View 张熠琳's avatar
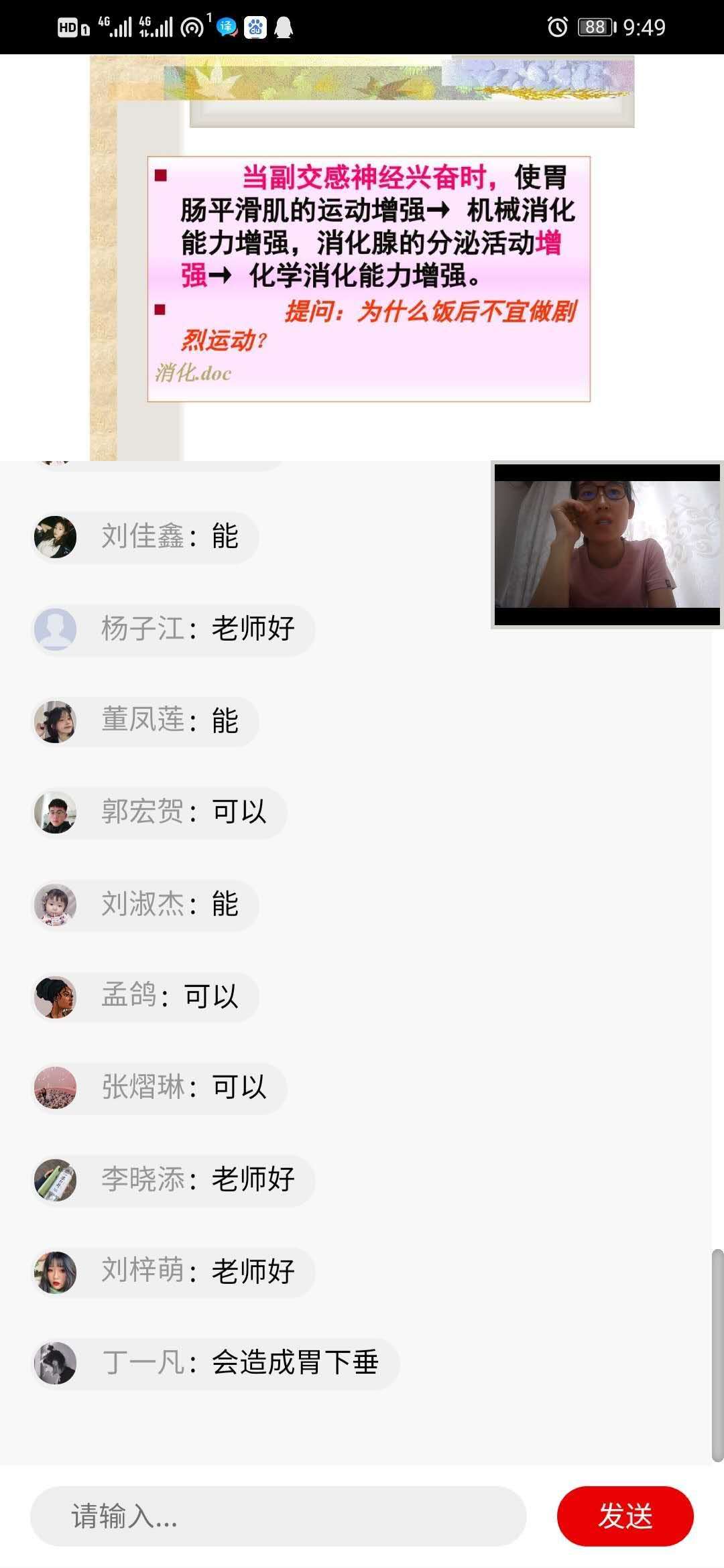 [x=55, y=1088]
